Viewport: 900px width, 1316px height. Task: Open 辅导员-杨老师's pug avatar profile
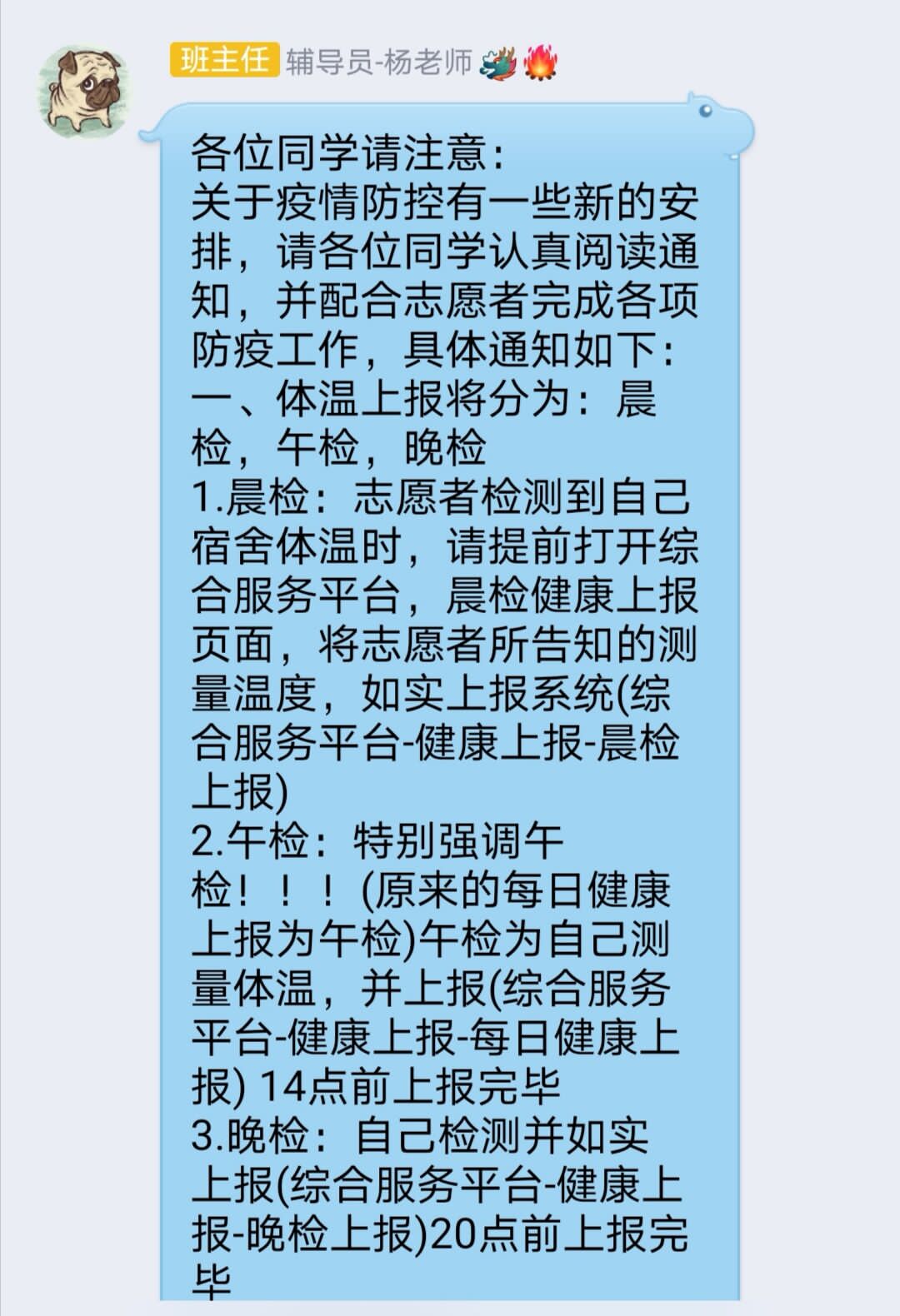click(84, 92)
